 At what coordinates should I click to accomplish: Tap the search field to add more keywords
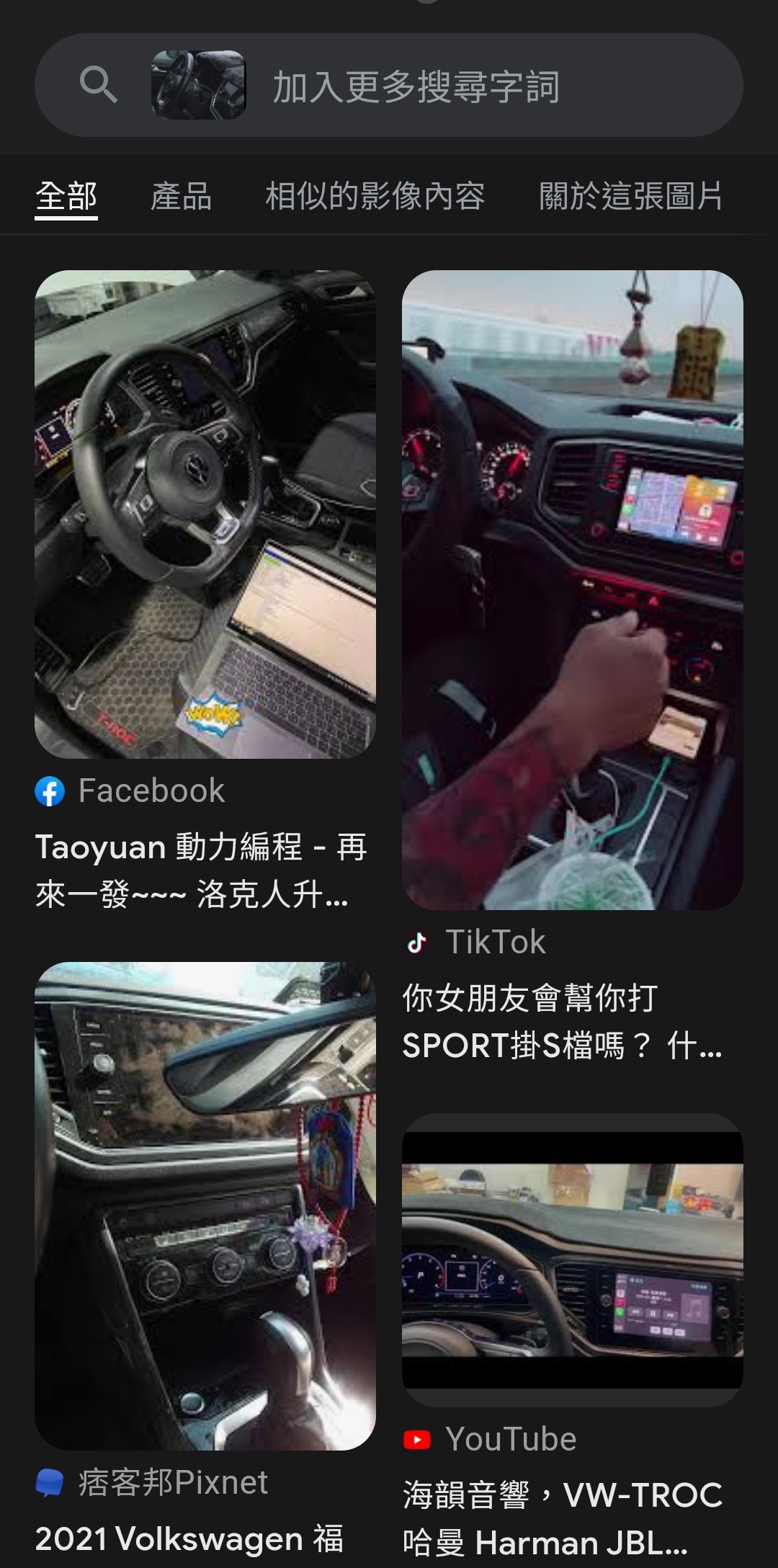pos(461,86)
